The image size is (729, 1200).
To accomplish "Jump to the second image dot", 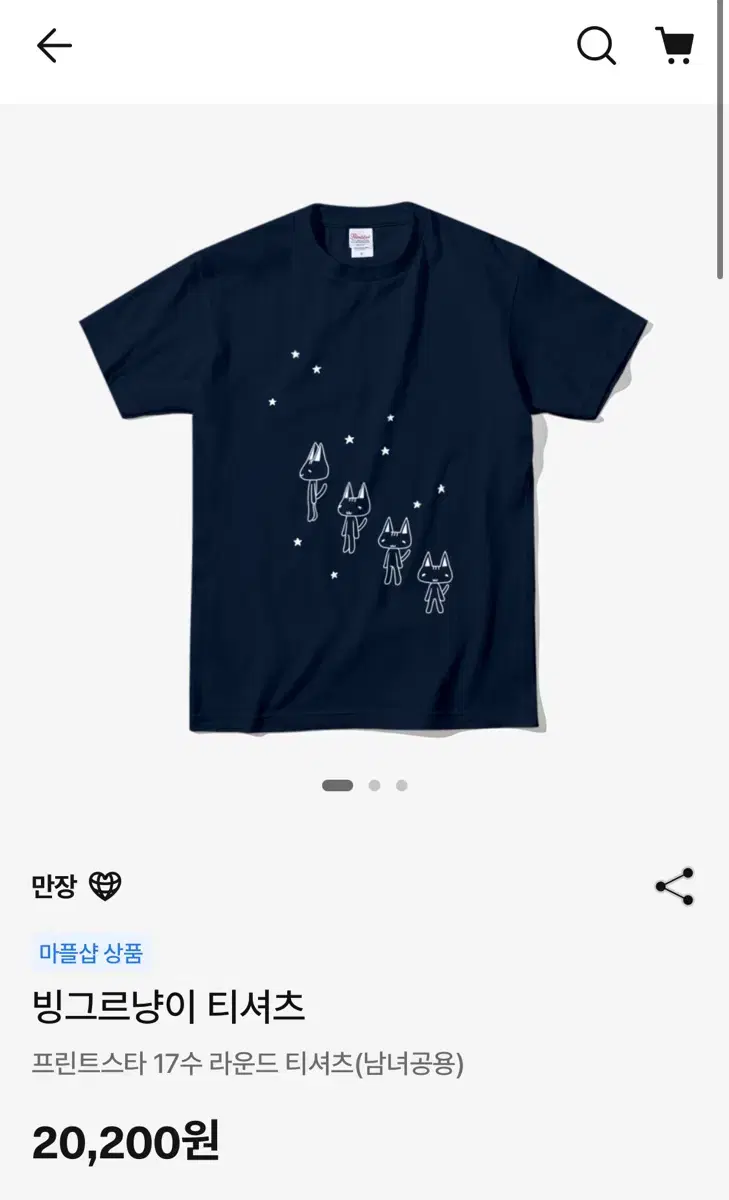I will click(374, 785).
